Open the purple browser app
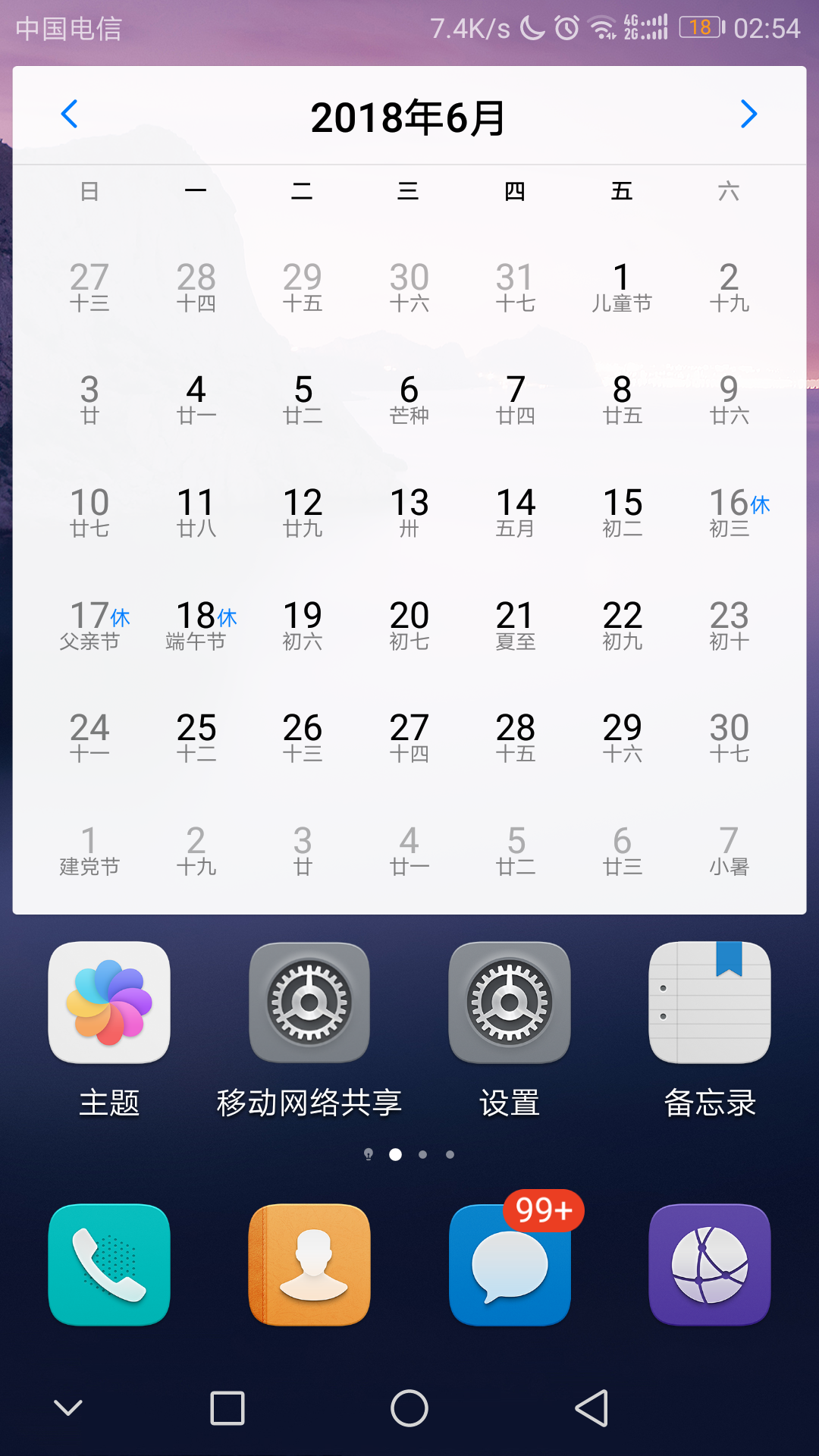The width and height of the screenshot is (819, 1456). (x=710, y=1265)
